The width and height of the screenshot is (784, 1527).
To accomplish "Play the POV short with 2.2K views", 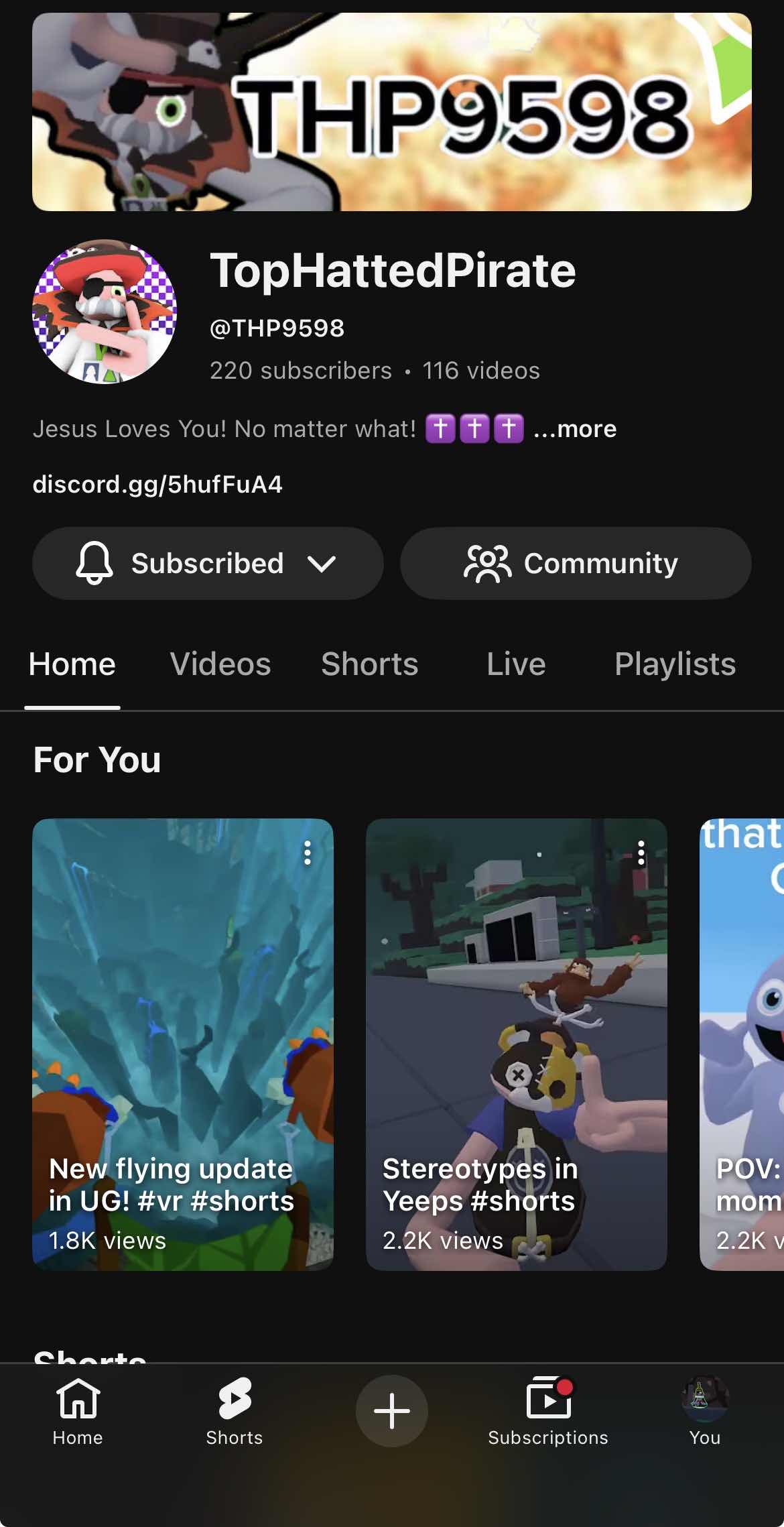I will 742,1044.
